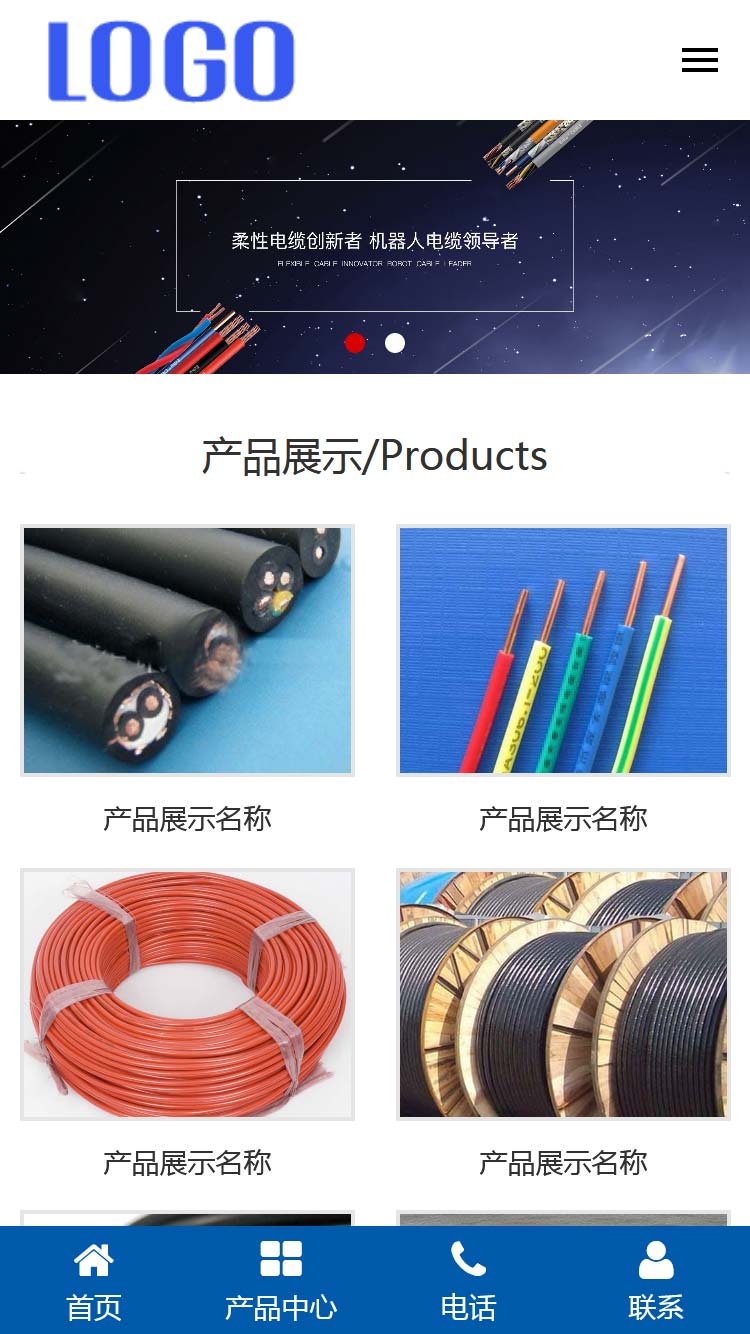
Task: Tap the 电话 phone tab
Action: click(x=468, y=1280)
